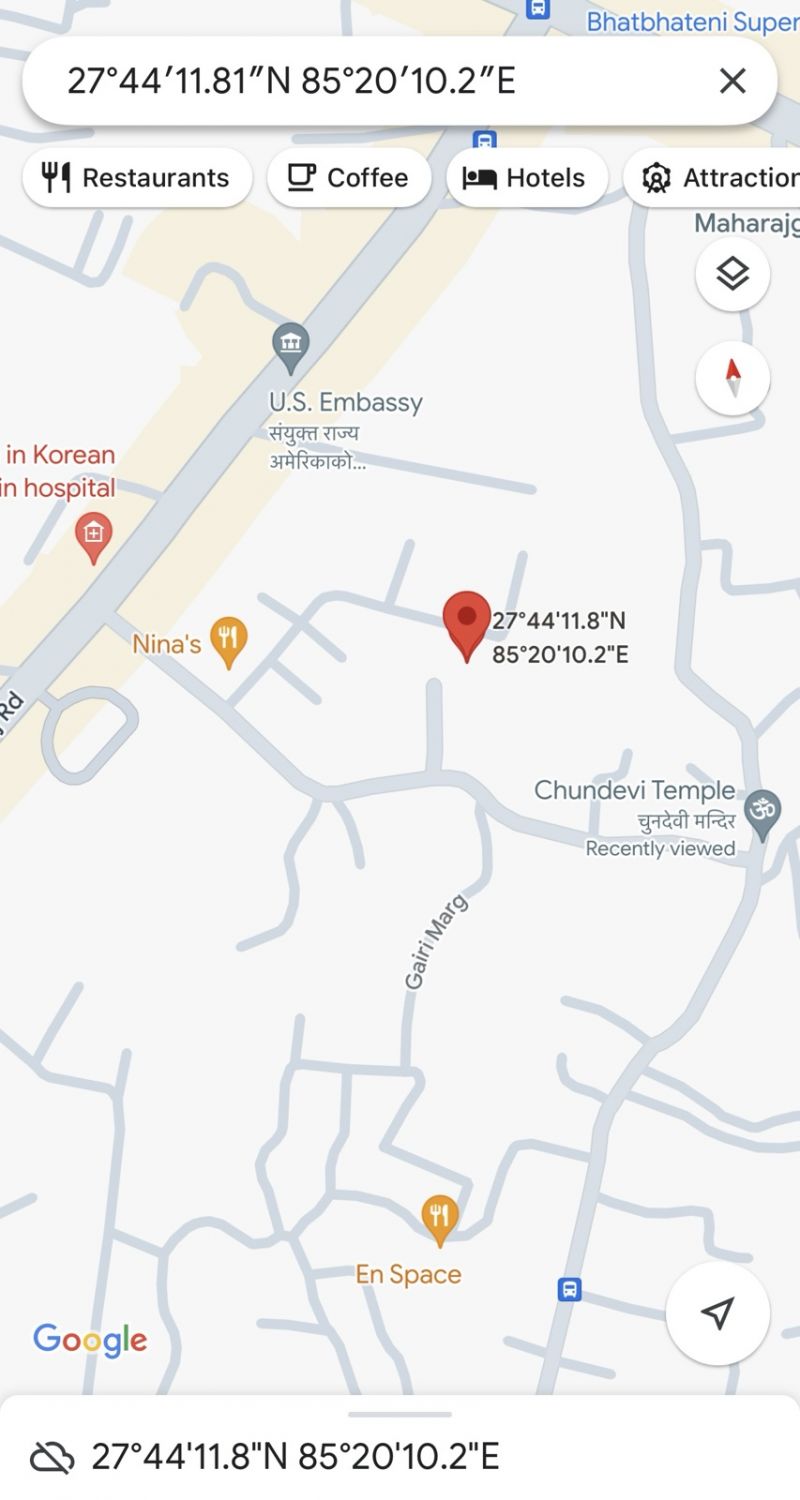Tap the red dropped pin
Screen dimensions: 800x1500
click(467, 622)
